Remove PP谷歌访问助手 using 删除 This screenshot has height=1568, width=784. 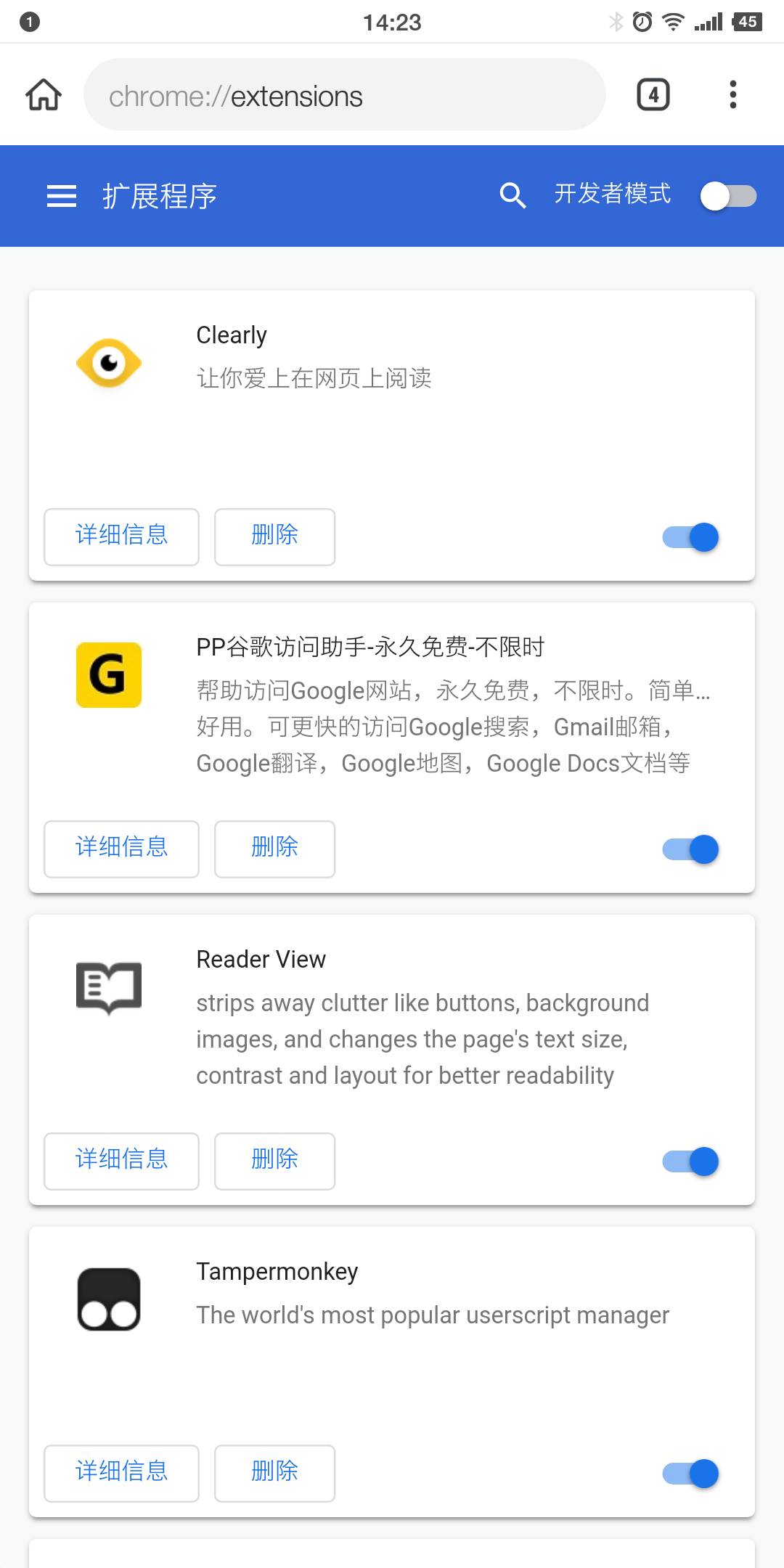[274, 849]
